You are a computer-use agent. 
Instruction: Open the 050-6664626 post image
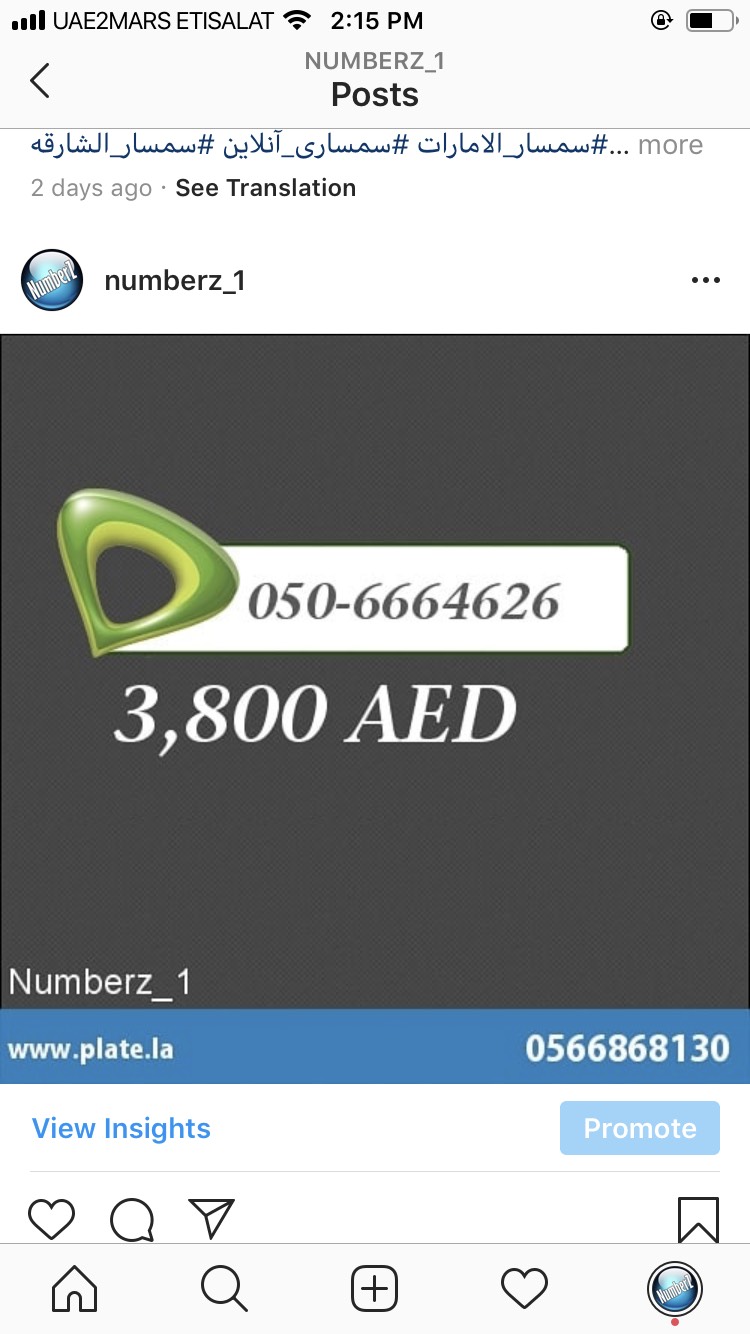pyautogui.click(x=375, y=709)
